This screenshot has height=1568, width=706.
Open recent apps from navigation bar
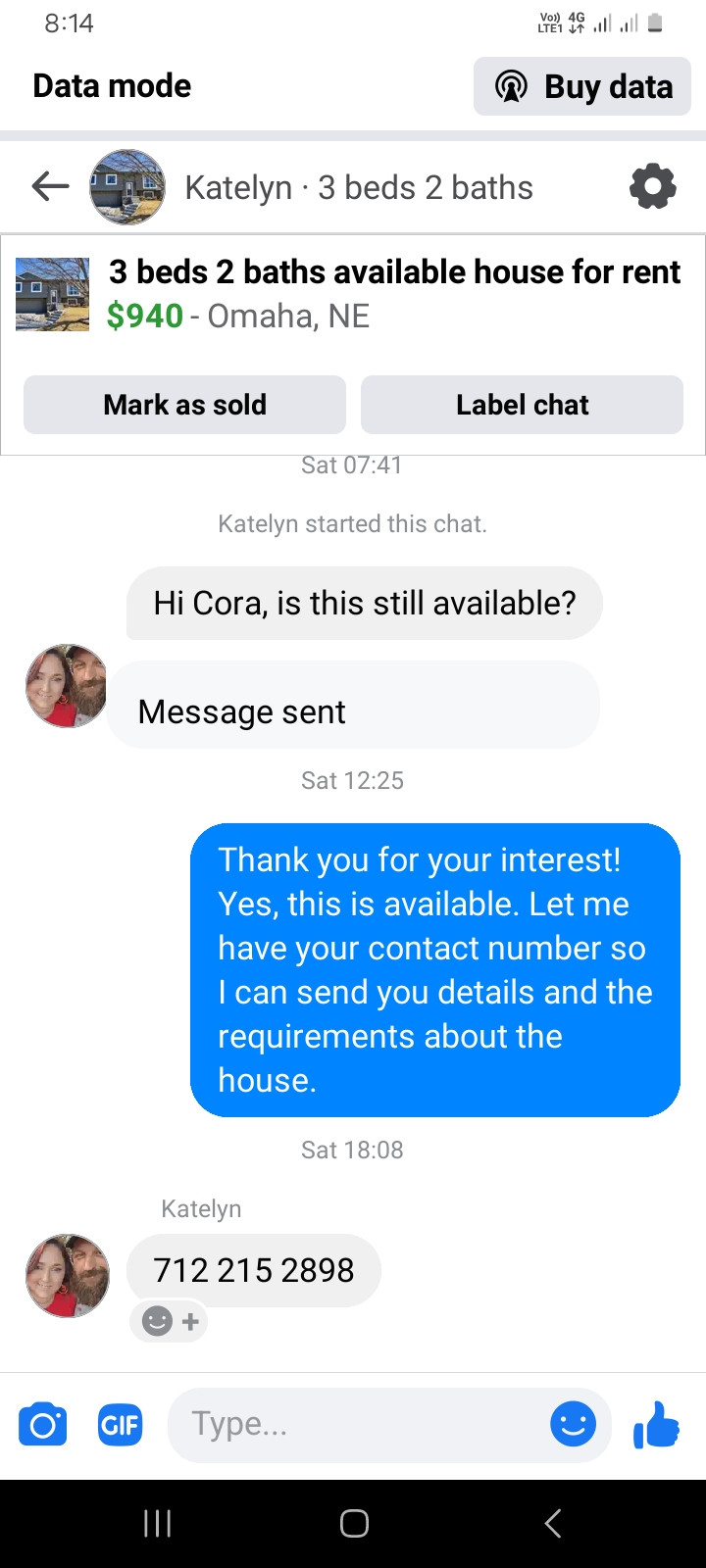pyautogui.click(x=157, y=1523)
